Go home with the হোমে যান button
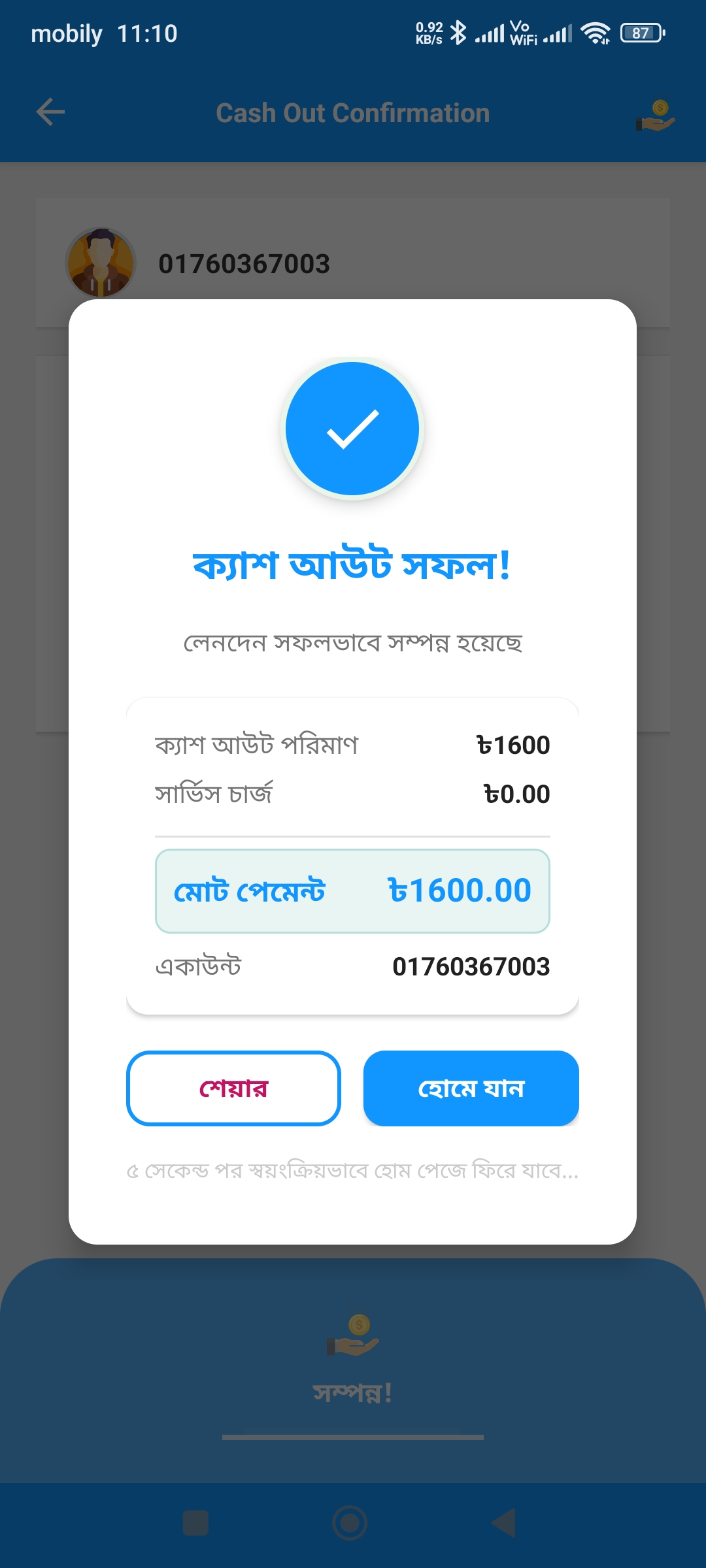This screenshot has width=706, height=1568. [x=471, y=1088]
